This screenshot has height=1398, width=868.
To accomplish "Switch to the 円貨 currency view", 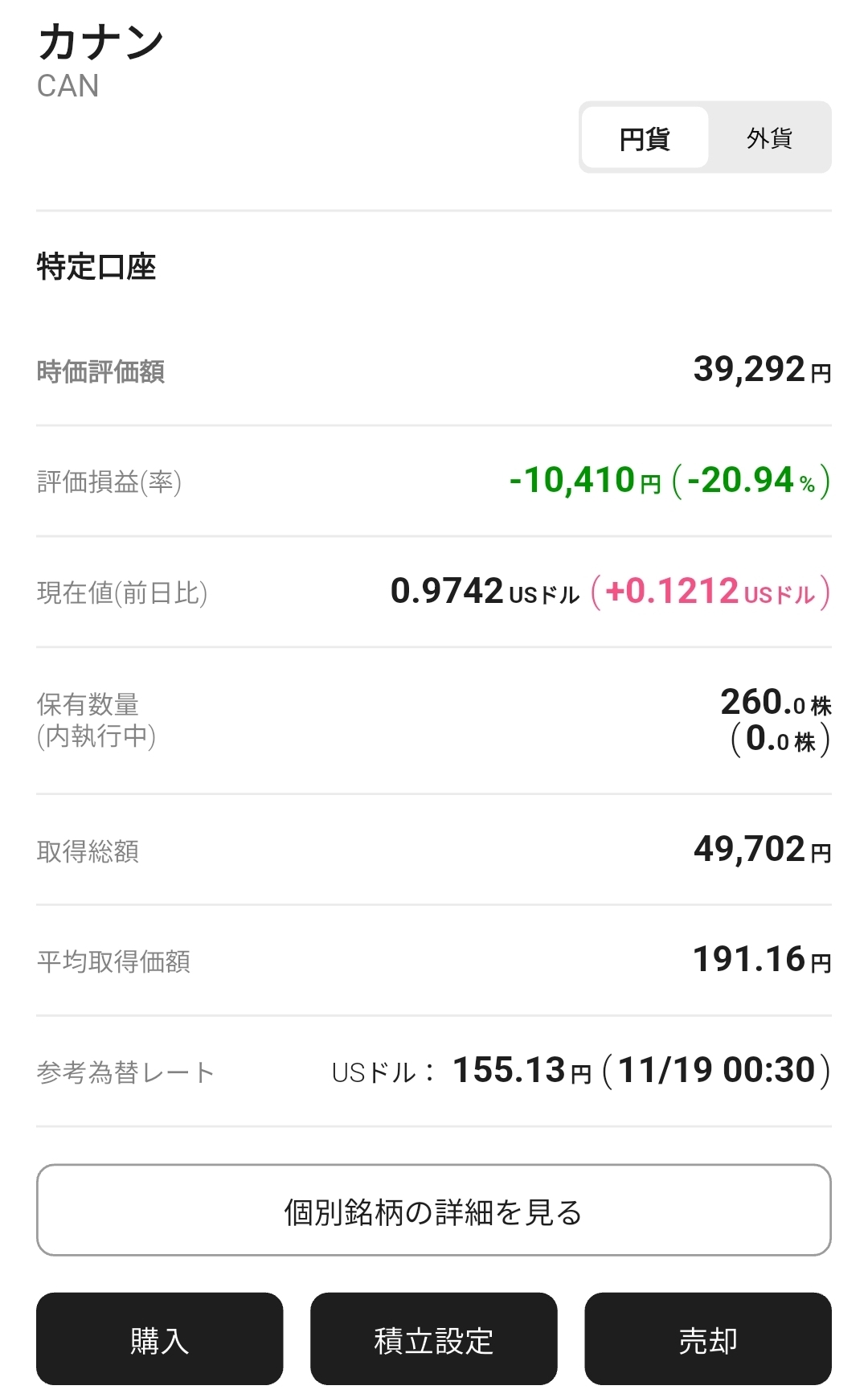I will [645, 138].
